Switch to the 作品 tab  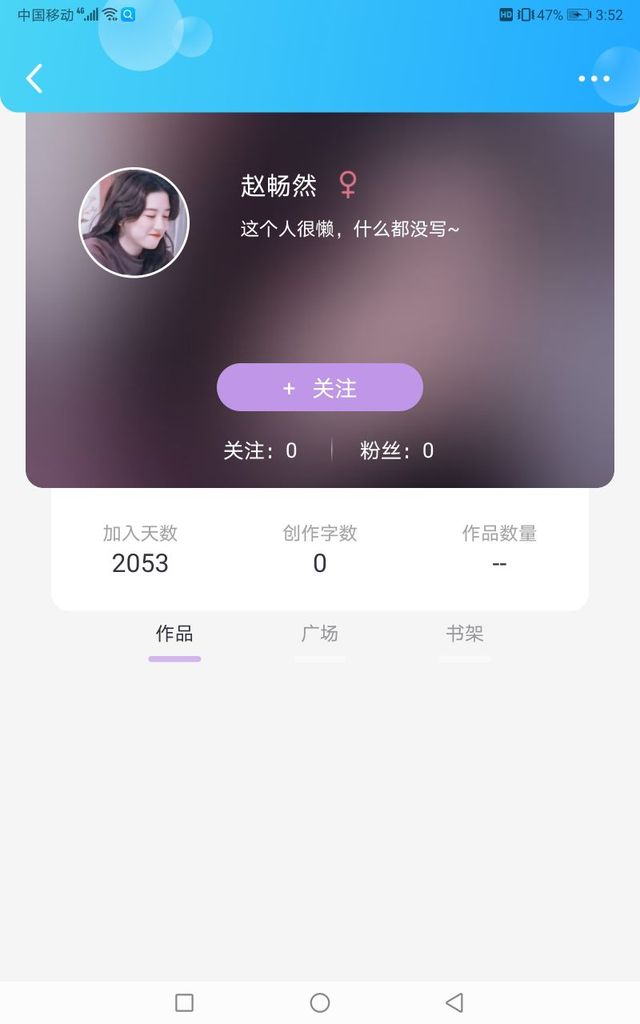point(174,635)
